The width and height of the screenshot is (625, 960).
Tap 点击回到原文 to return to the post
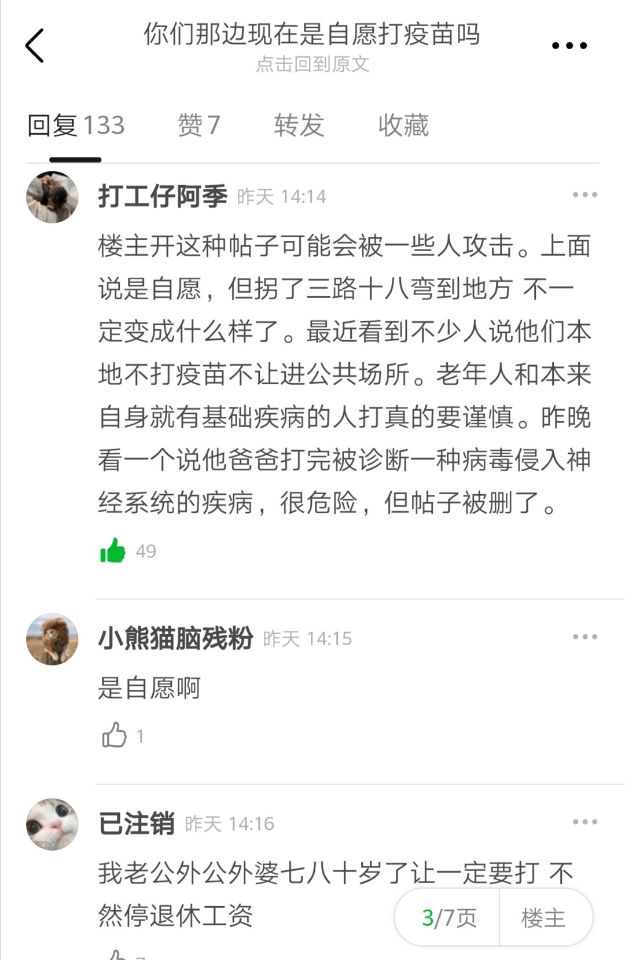click(x=312, y=64)
